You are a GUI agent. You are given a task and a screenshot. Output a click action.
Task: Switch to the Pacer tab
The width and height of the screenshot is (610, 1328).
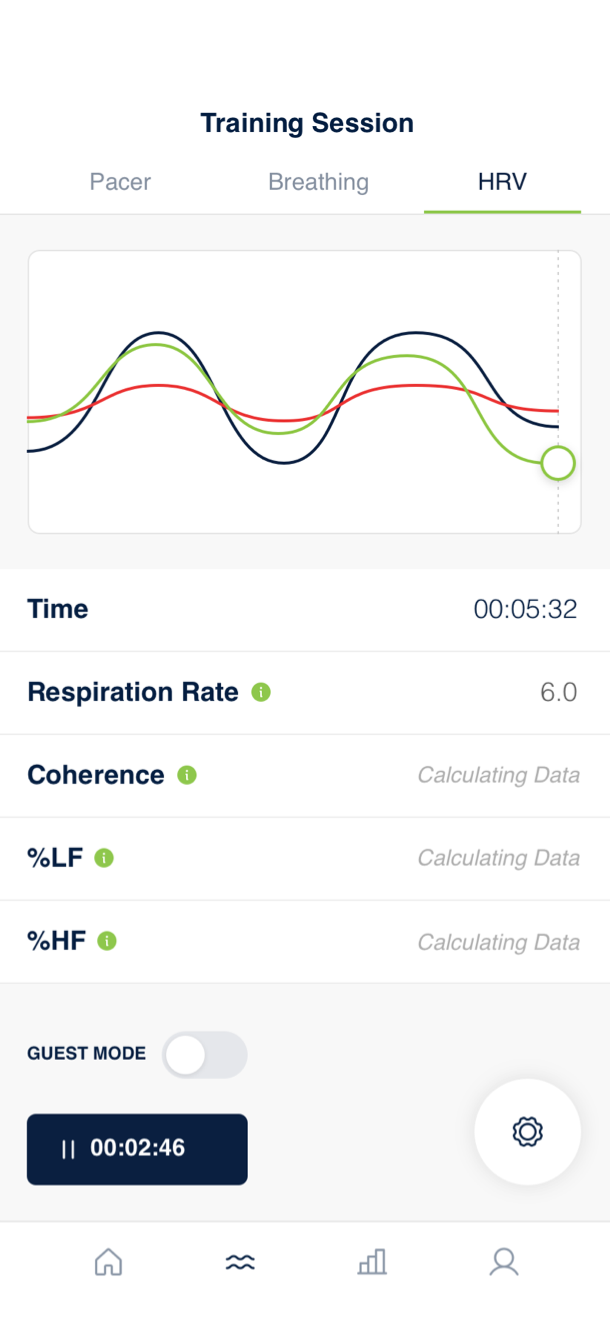point(120,182)
